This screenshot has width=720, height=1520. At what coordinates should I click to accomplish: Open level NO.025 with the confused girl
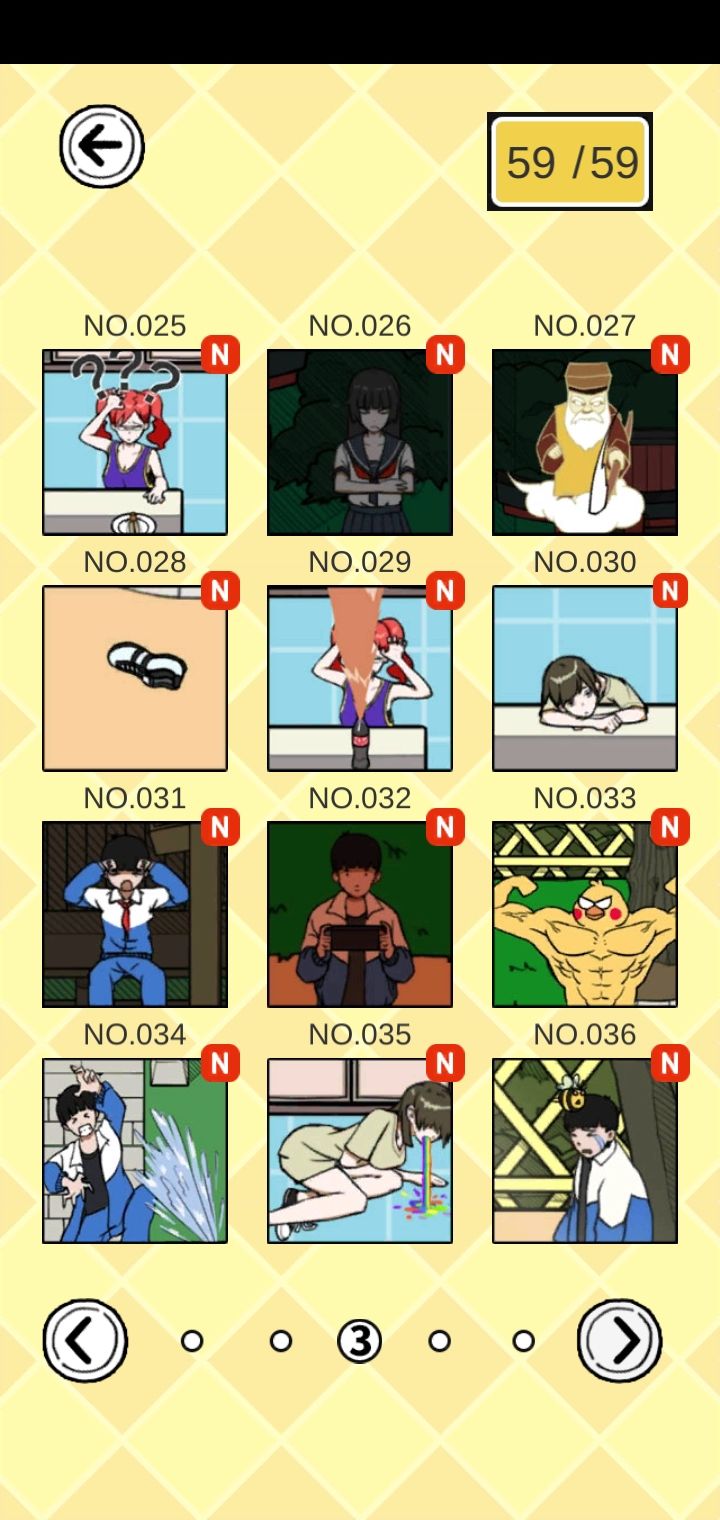[x=135, y=440]
